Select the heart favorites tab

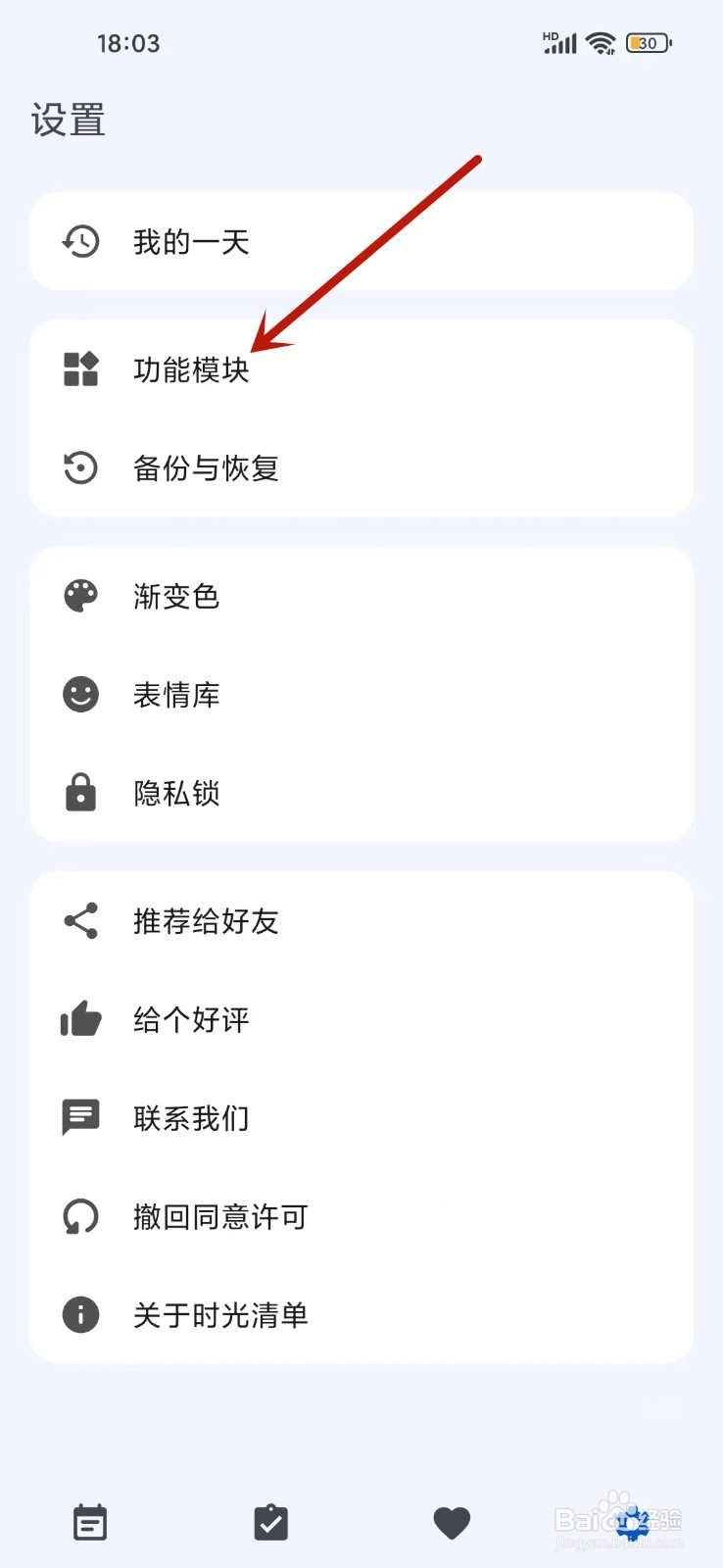click(x=452, y=1522)
